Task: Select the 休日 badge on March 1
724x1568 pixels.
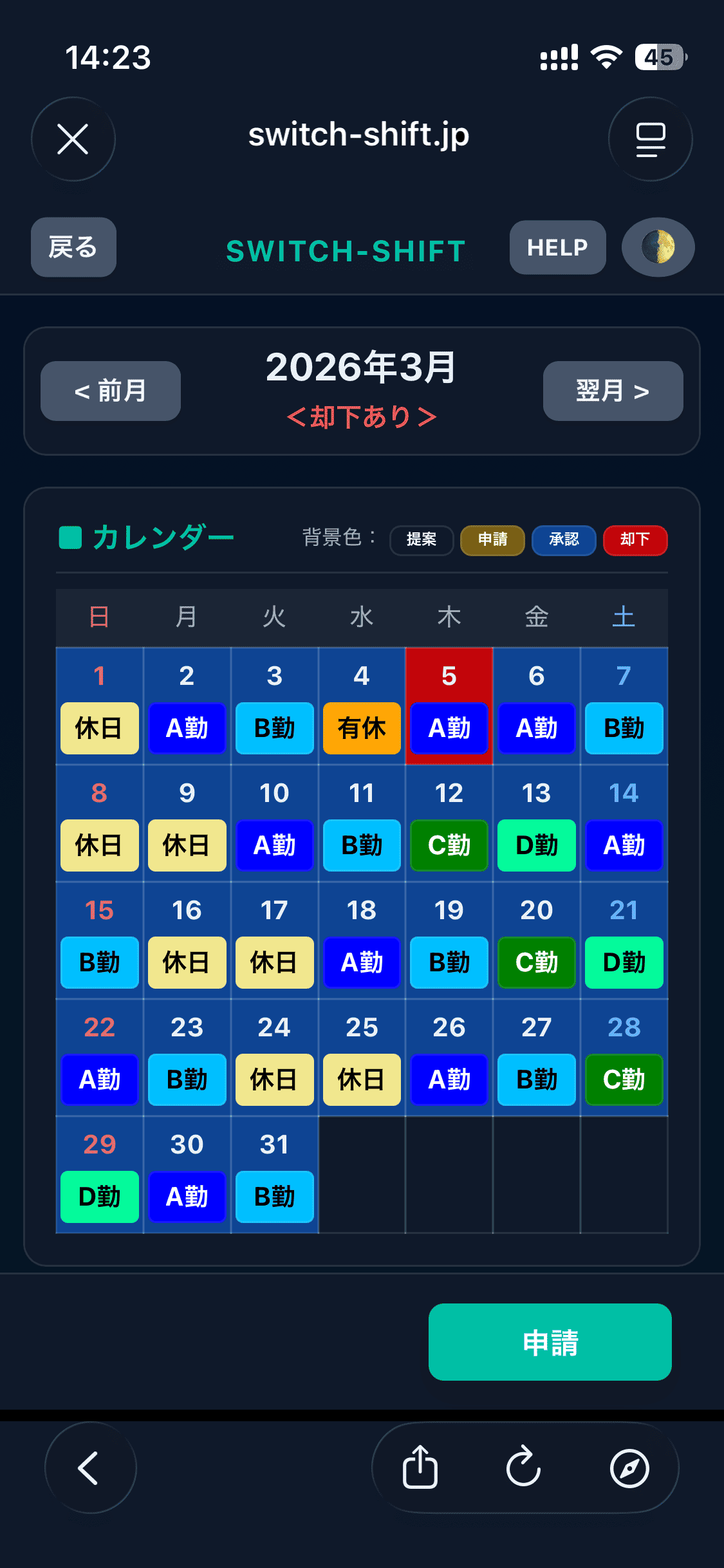Action: point(98,728)
